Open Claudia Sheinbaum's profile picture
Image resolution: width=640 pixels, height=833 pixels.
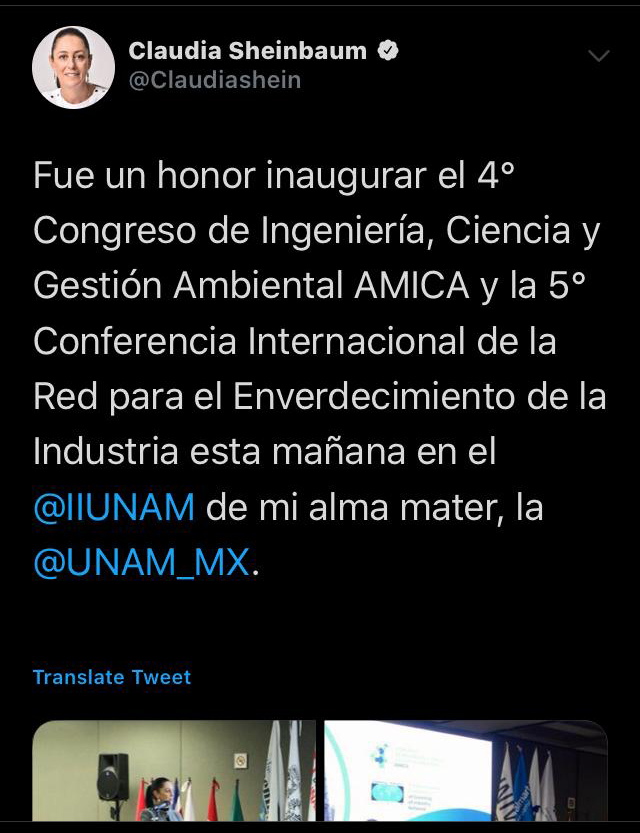[x=73, y=67]
